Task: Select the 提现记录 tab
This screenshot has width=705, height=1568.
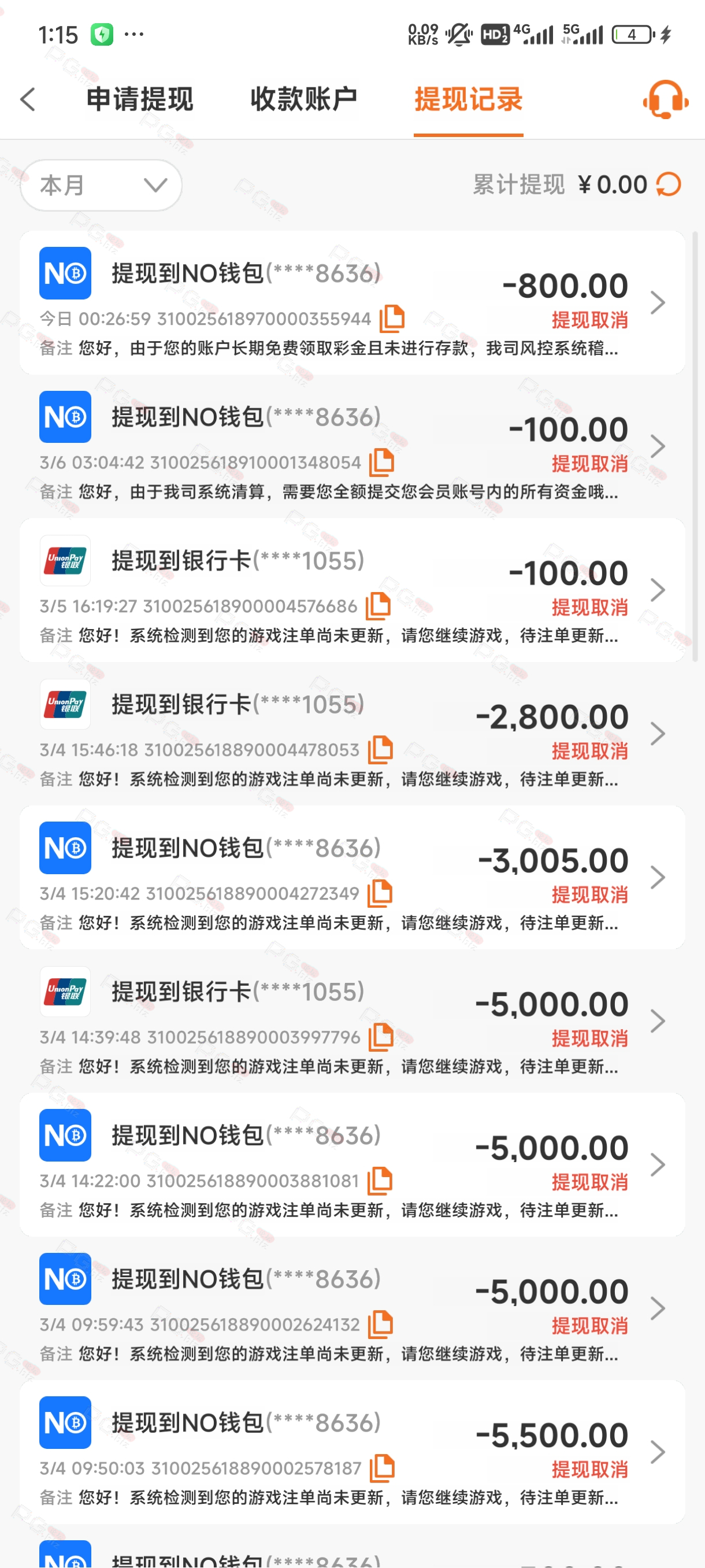Action: click(469, 99)
